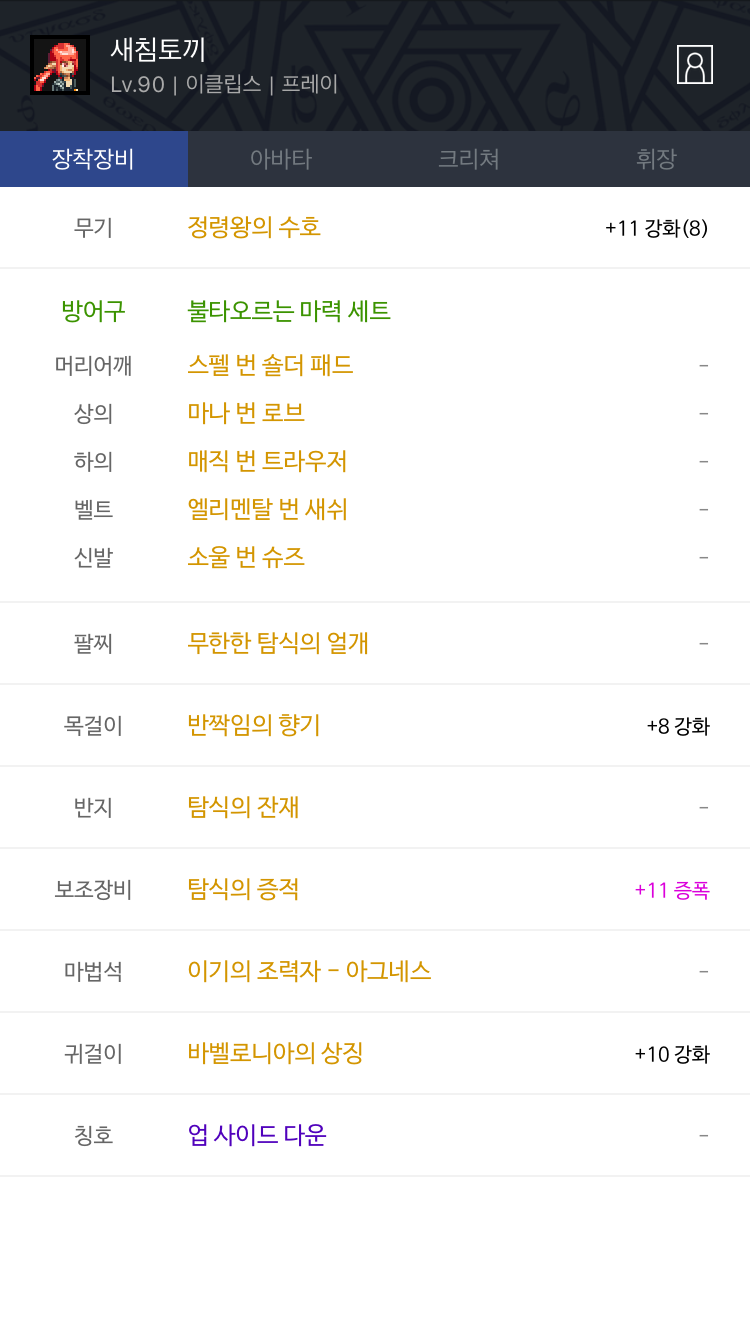This screenshot has width=750, height=1334.
Task: Switch to the 휘장 tab
Action: (x=656, y=159)
